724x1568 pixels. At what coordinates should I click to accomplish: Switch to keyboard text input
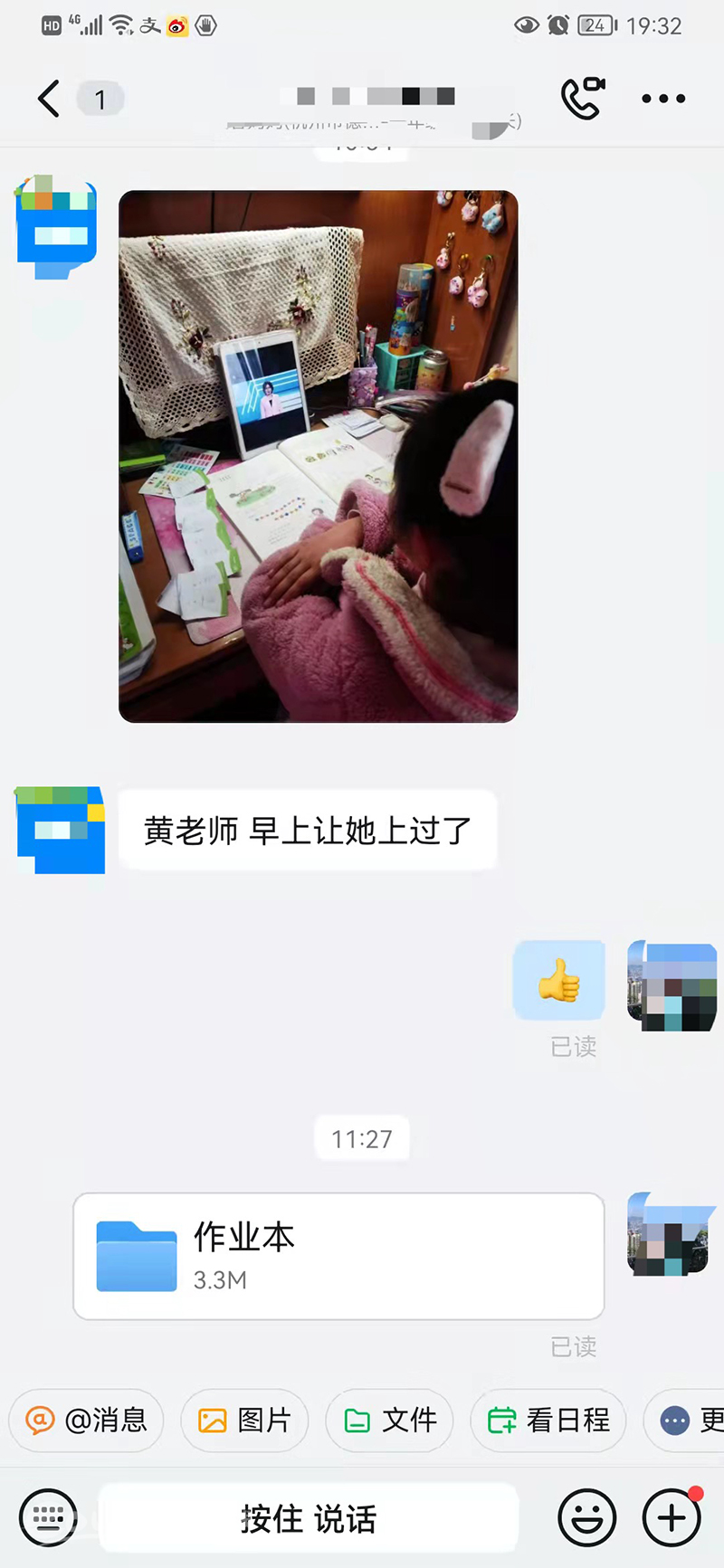click(48, 1517)
